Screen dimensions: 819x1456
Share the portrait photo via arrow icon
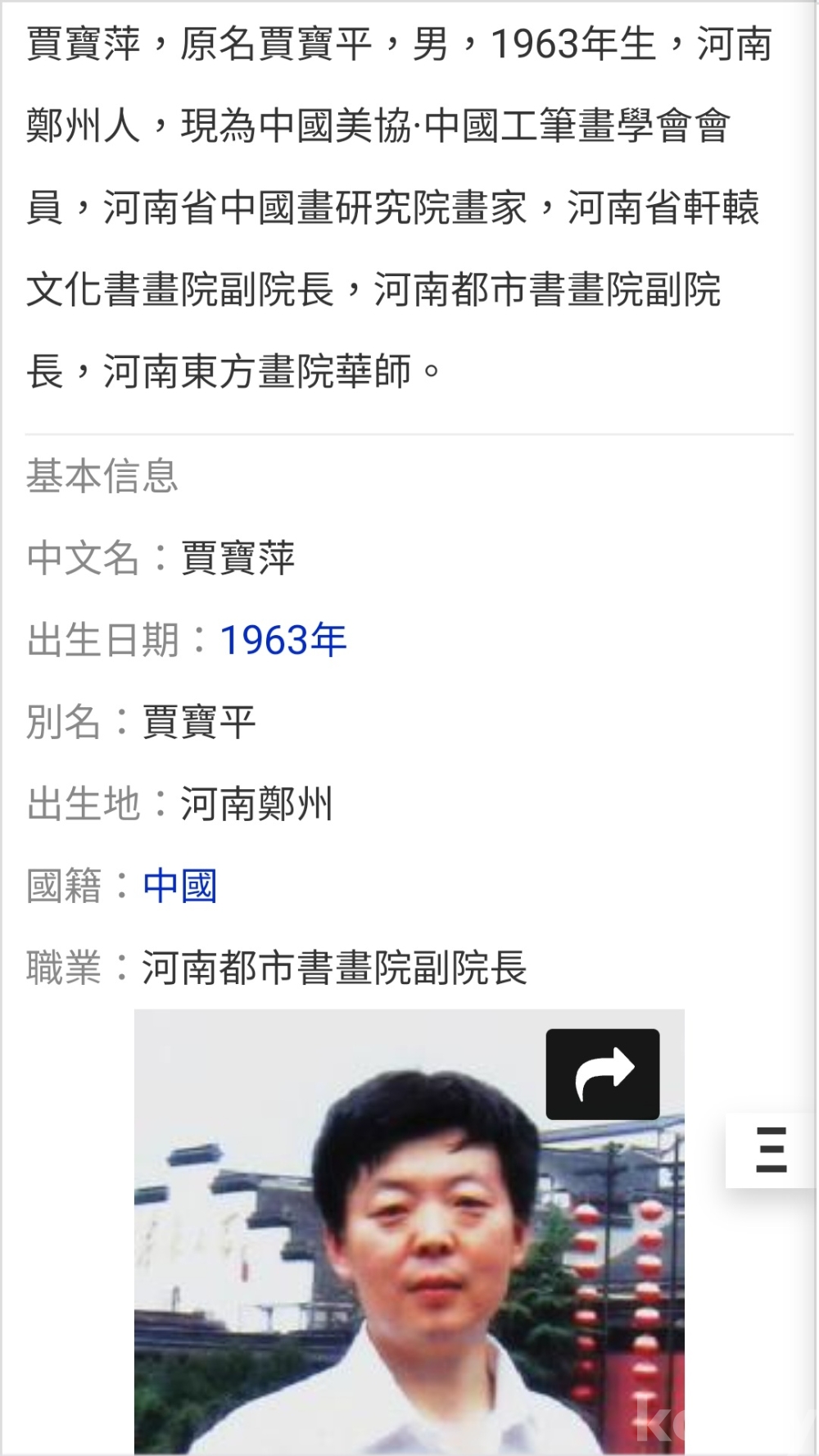pos(603,1073)
